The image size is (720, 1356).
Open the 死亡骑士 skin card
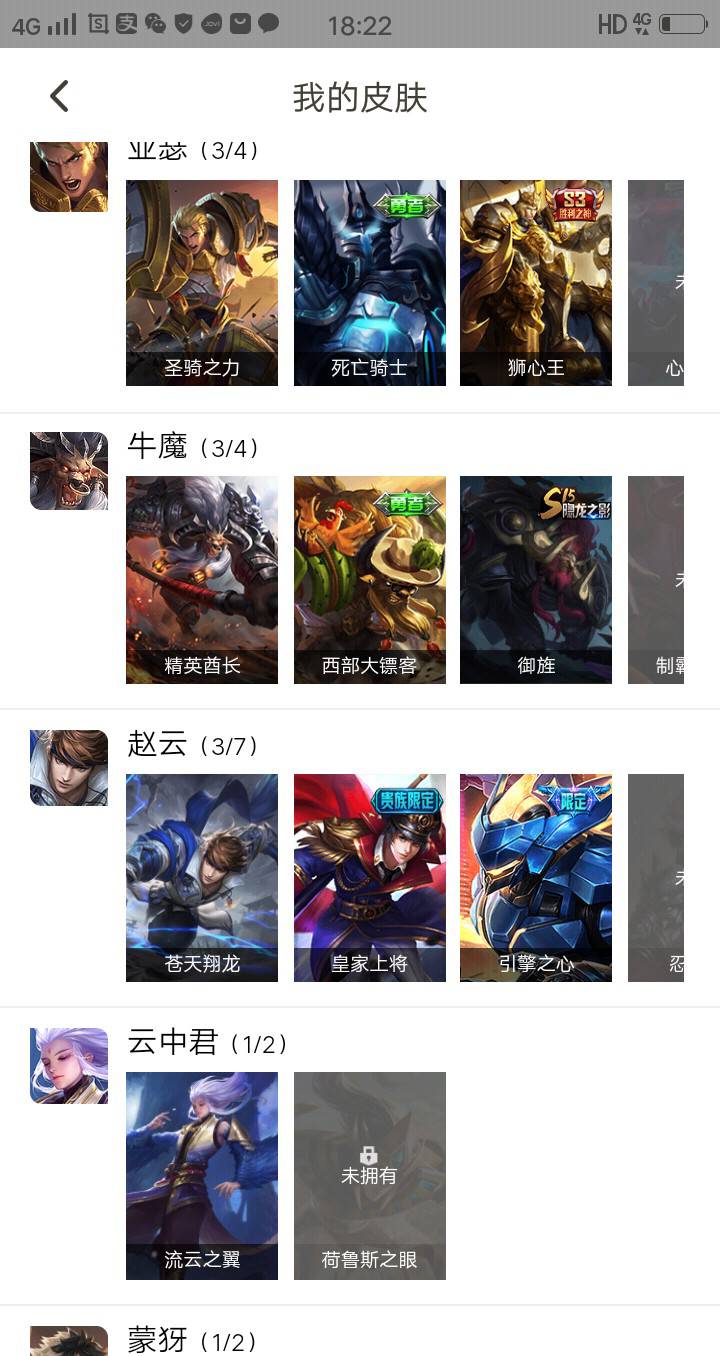click(370, 283)
